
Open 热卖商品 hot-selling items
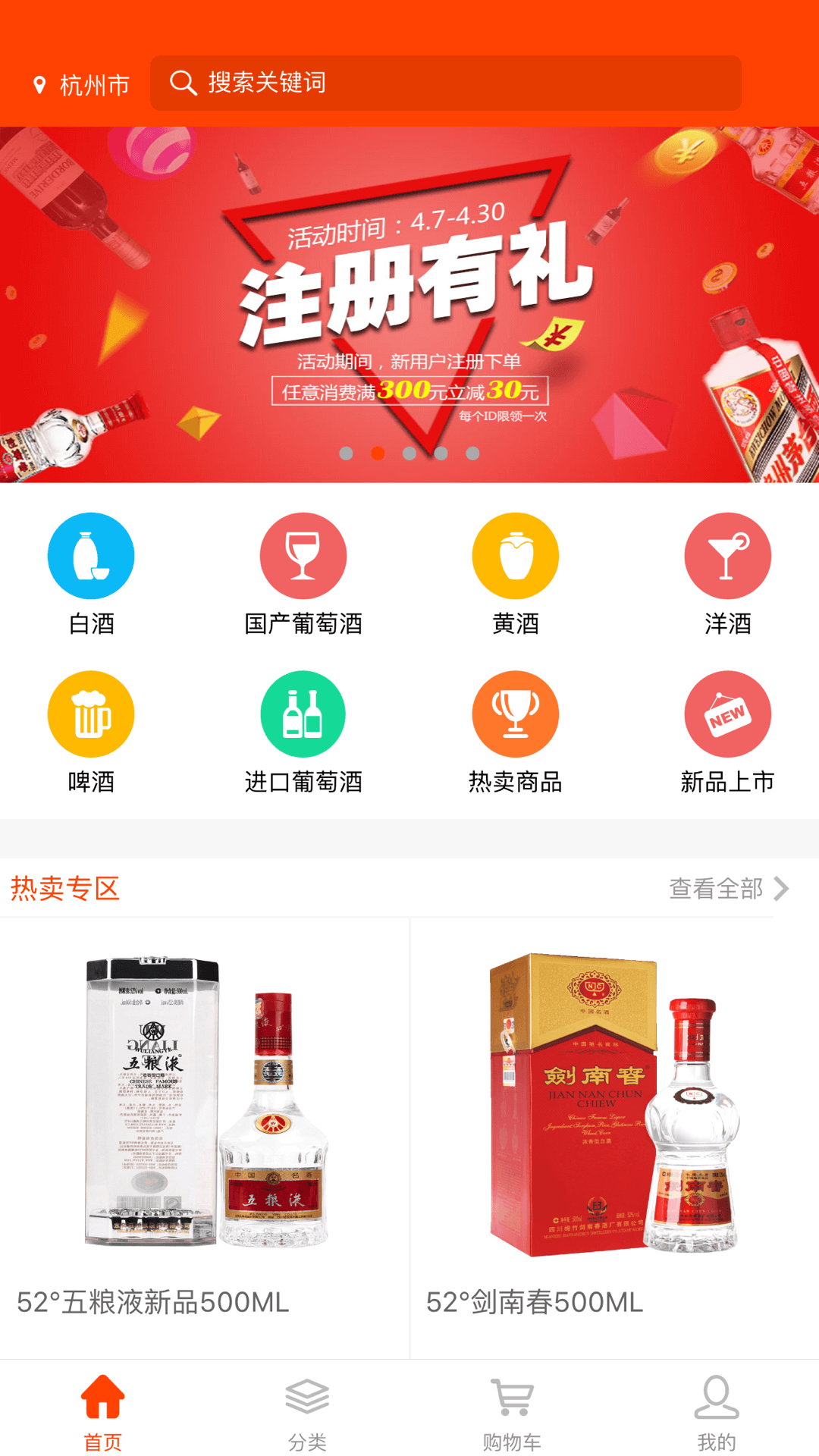point(516,731)
